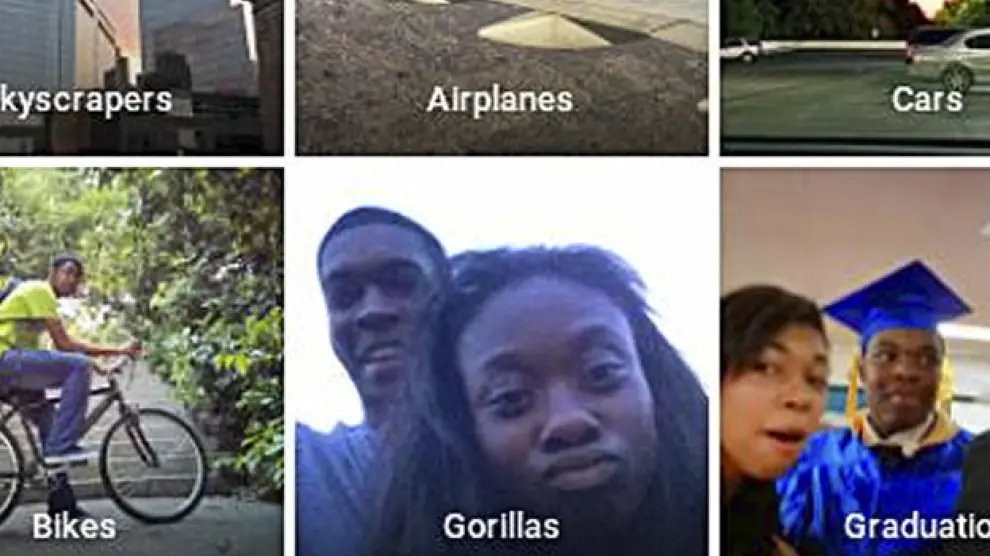Select the Airplanes album
This screenshot has width=990, height=556.
(501, 77)
